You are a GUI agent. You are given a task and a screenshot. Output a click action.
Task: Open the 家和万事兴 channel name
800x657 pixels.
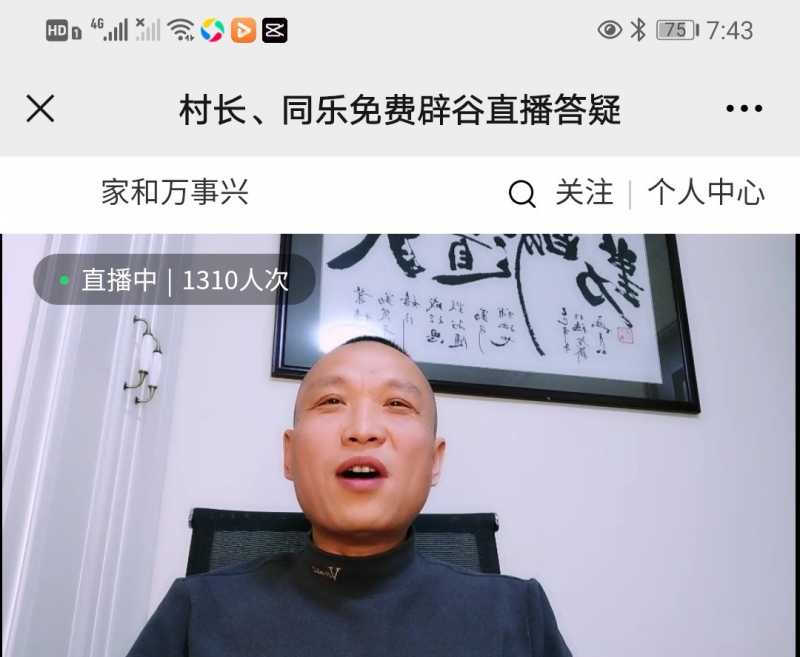tap(175, 193)
